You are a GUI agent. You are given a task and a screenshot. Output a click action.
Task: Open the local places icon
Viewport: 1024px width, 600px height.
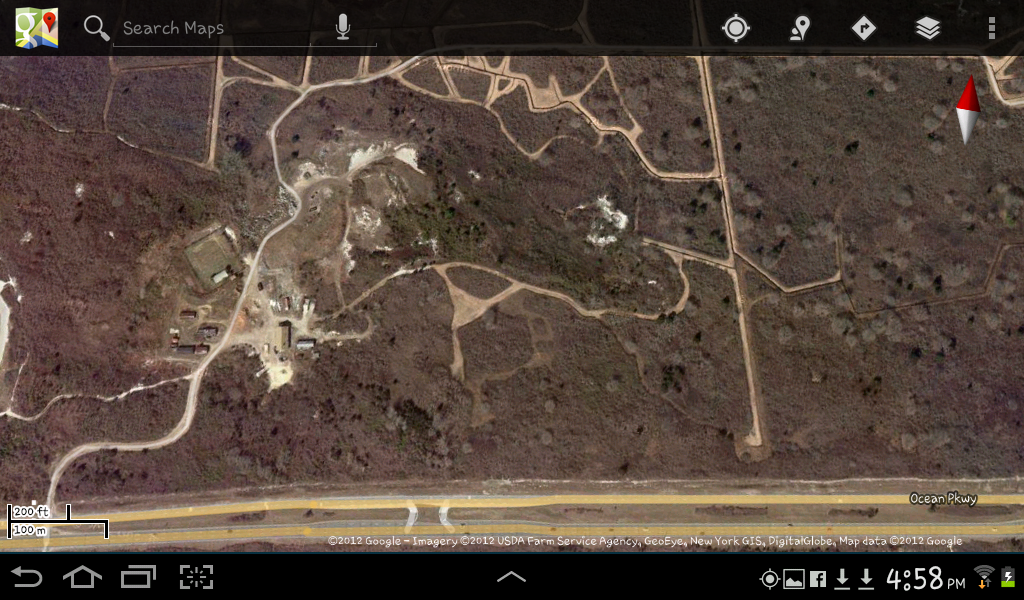799,28
